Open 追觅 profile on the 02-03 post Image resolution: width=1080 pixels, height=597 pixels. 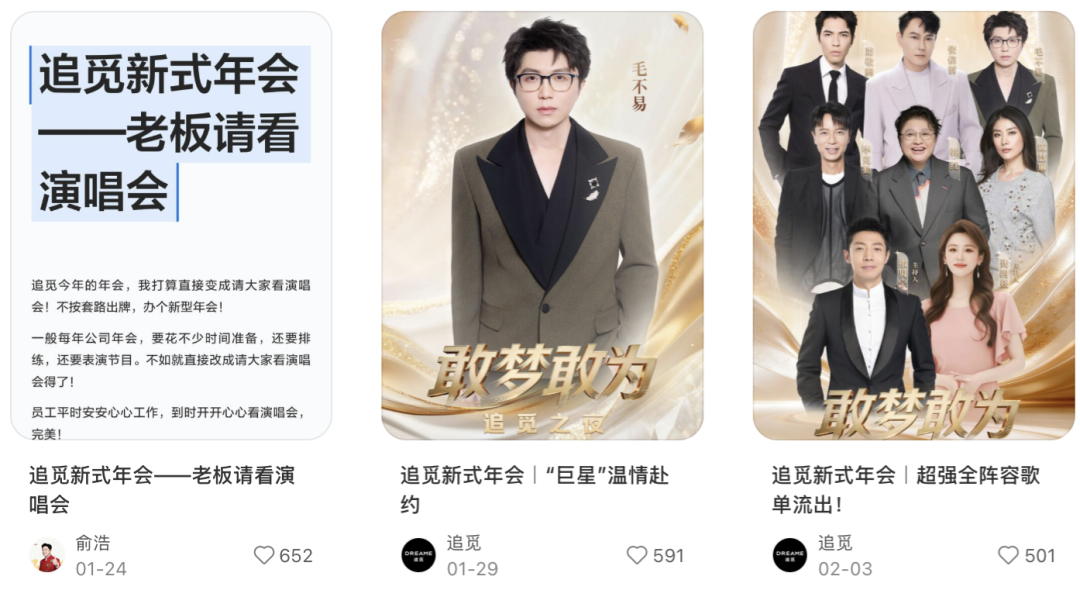coord(790,555)
